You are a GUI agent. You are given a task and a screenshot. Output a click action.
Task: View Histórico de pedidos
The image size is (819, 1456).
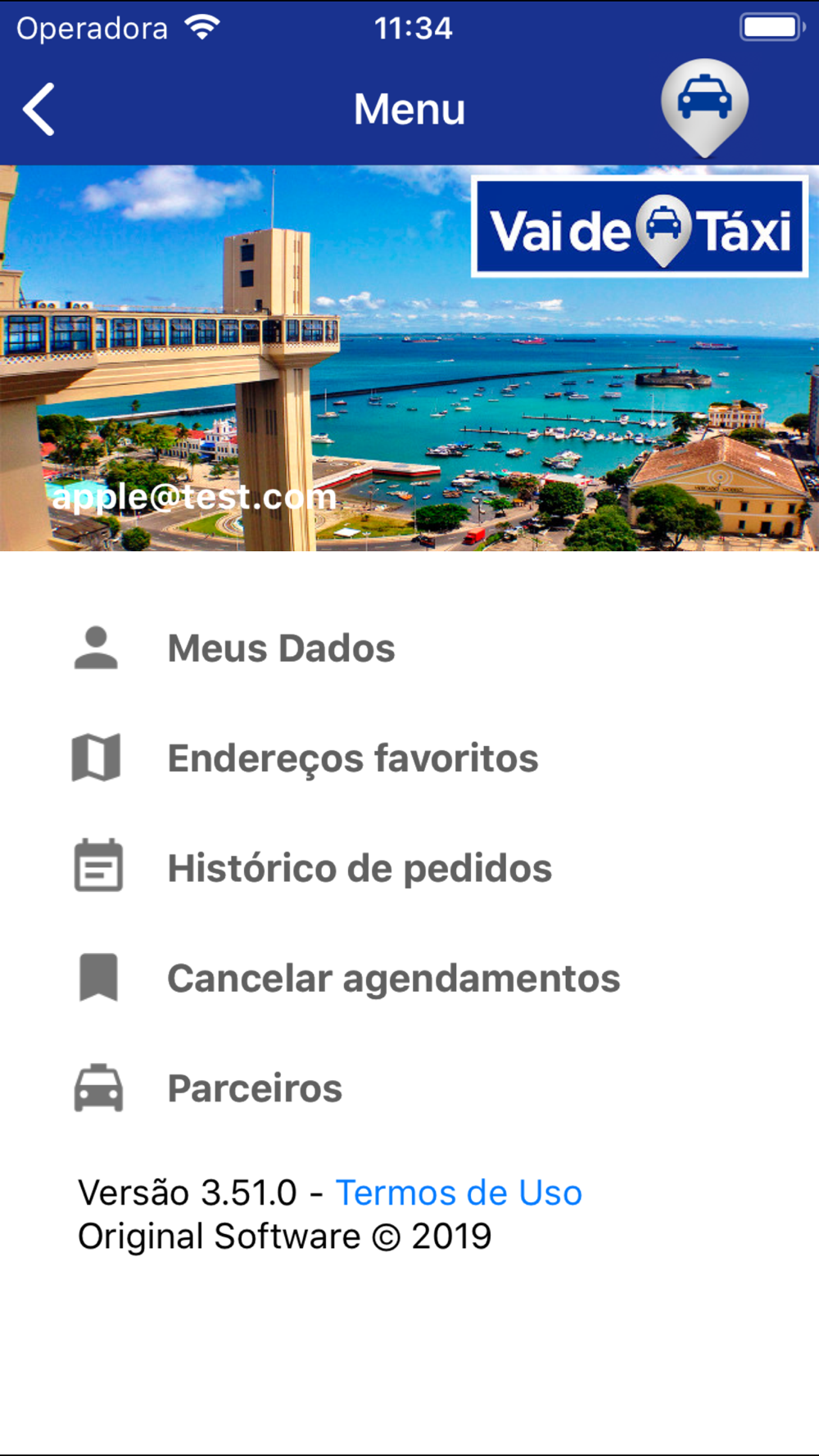409,868
